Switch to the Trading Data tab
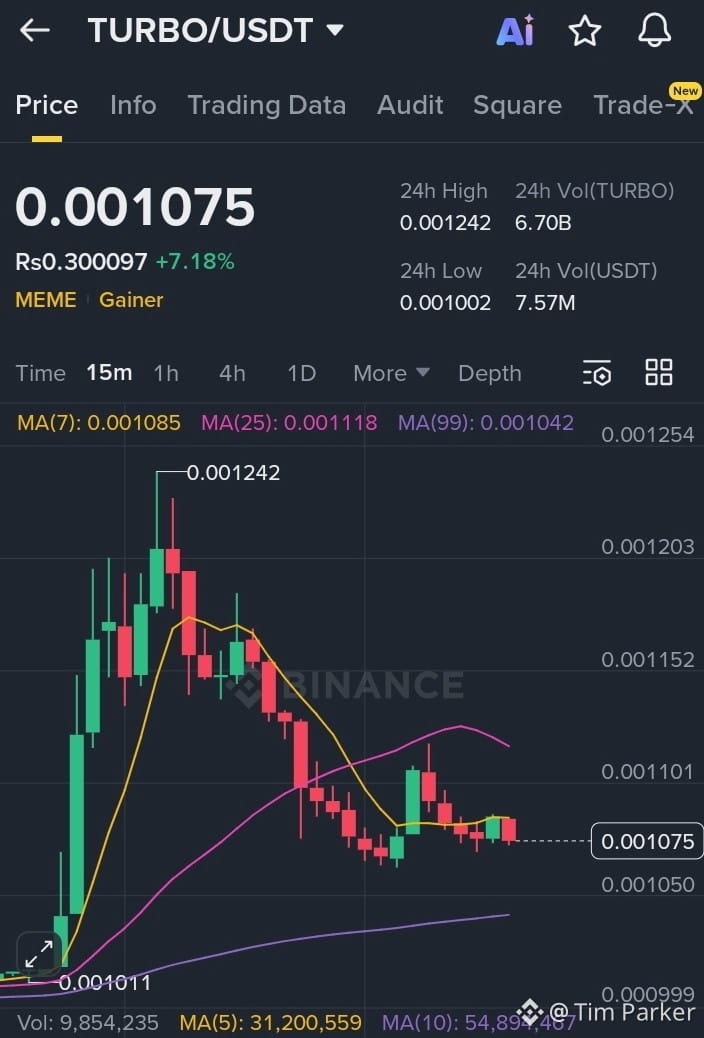704x1038 pixels. 266,105
